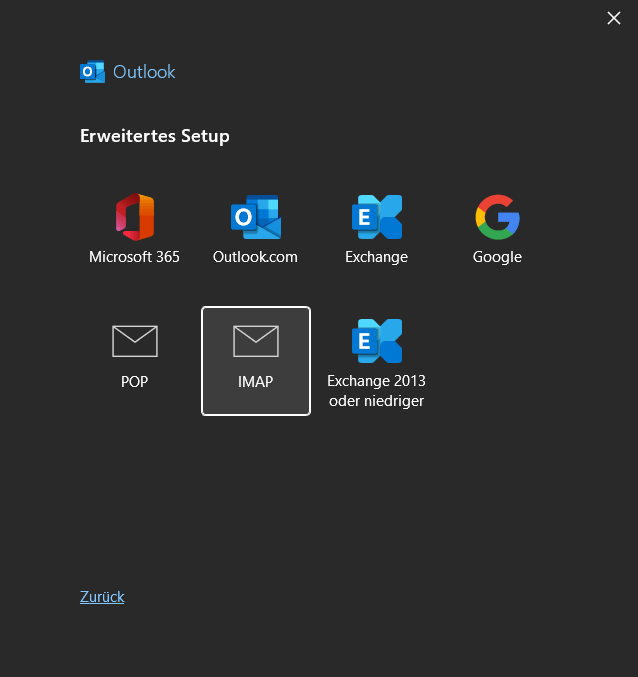This screenshot has width=638, height=677.
Task: Open Exchange 2013 oder niedriger setup
Action: [x=376, y=363]
